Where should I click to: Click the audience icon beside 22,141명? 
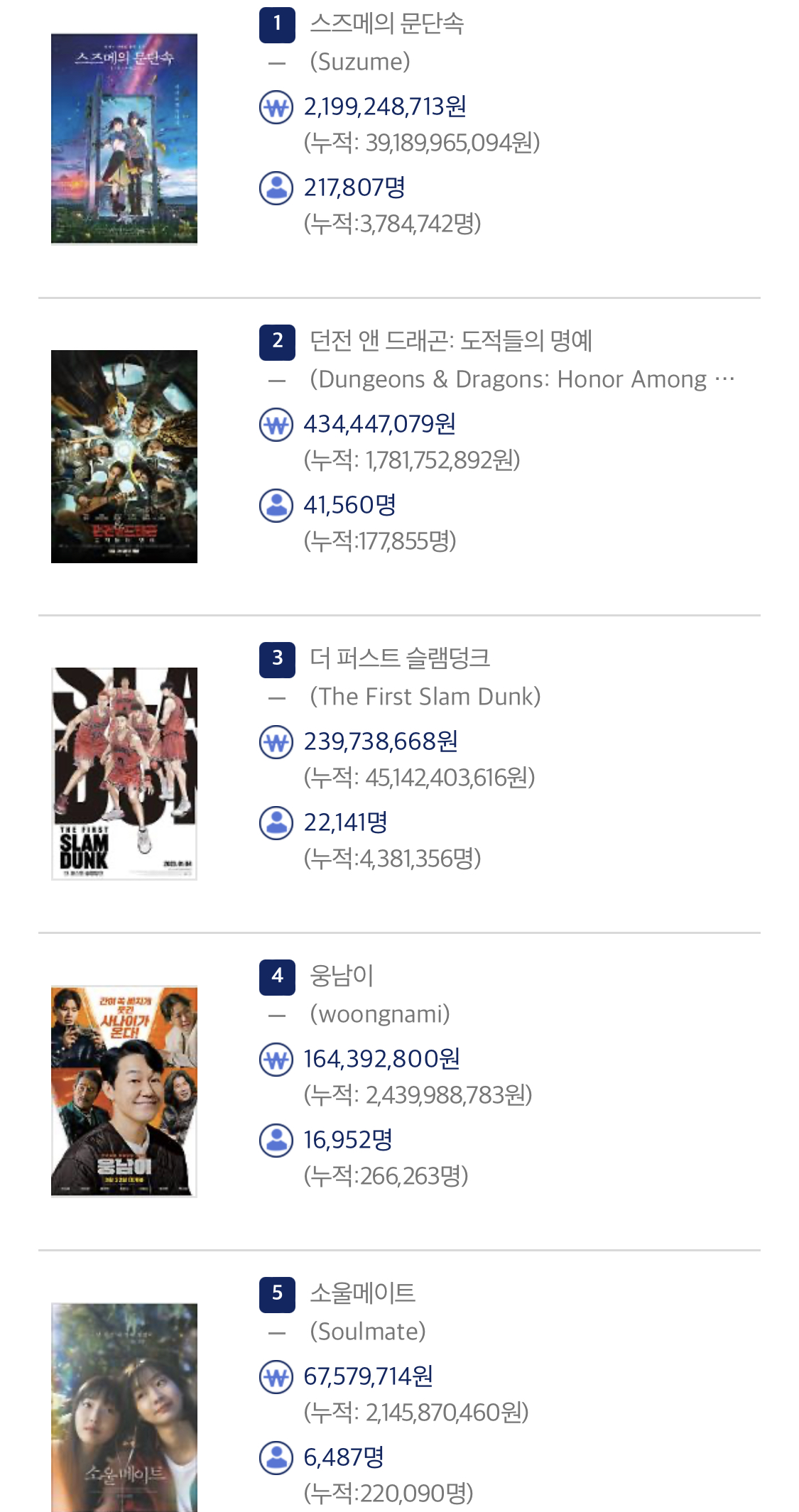pos(278,821)
